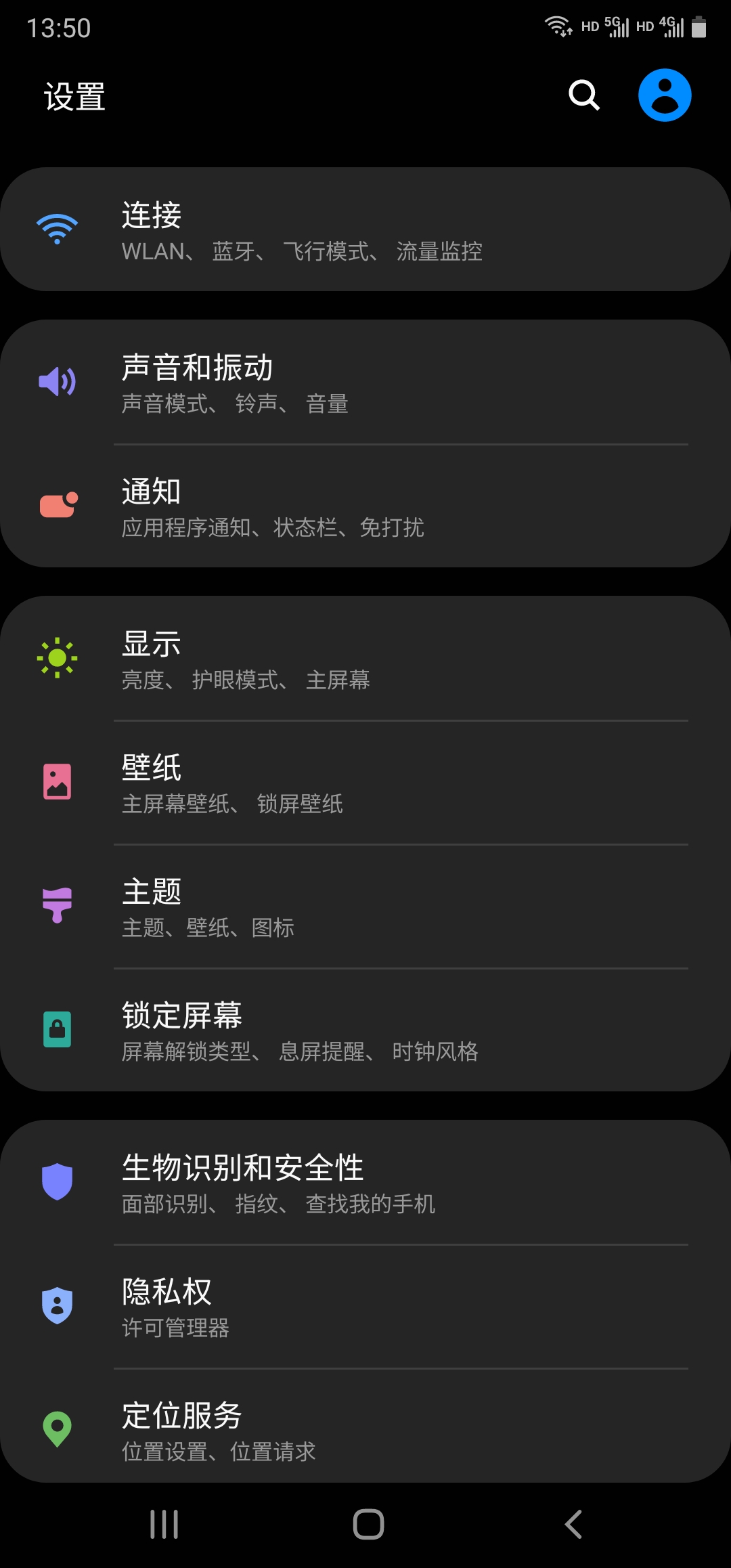
Task: Open 定位服务 location settings
Action: [365, 1429]
